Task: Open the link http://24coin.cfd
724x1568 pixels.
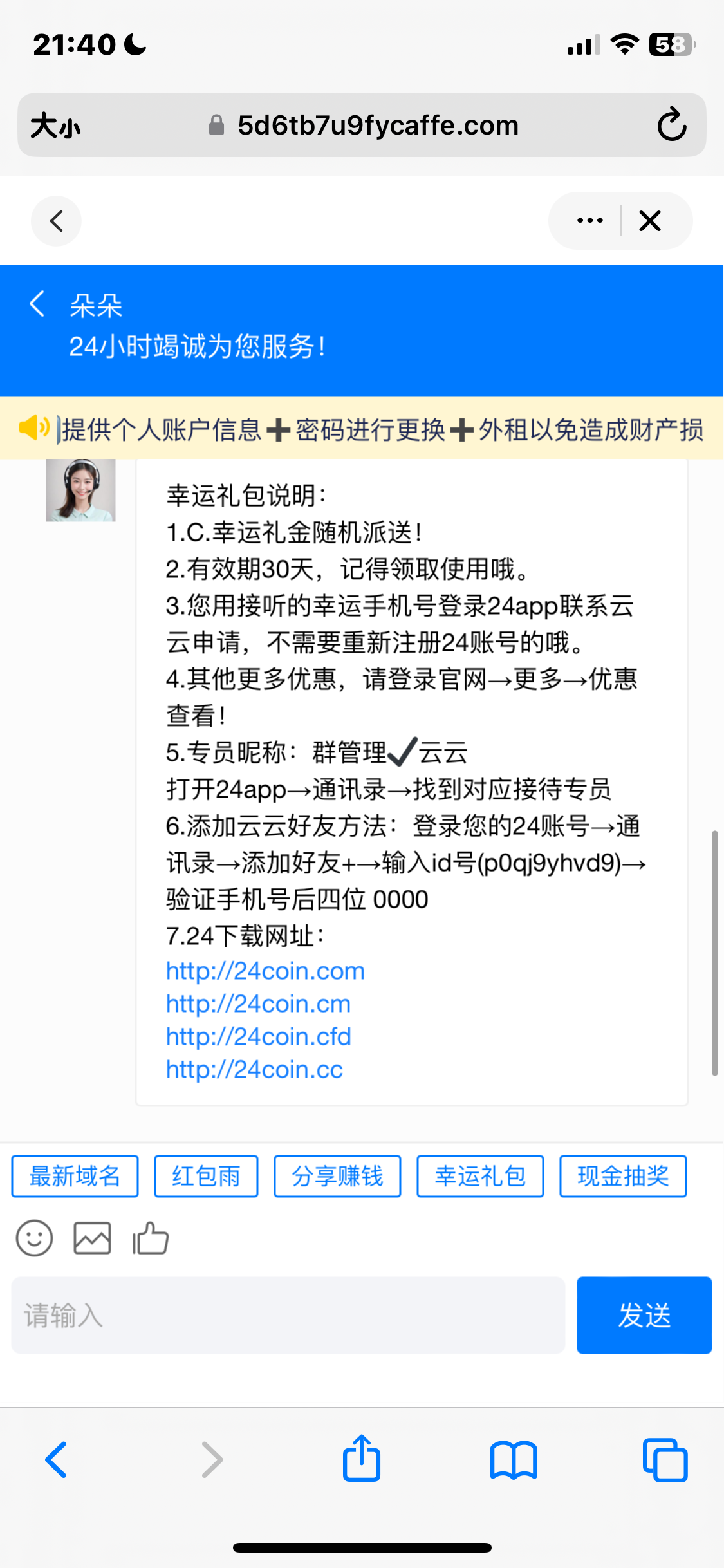Action: [x=258, y=1036]
